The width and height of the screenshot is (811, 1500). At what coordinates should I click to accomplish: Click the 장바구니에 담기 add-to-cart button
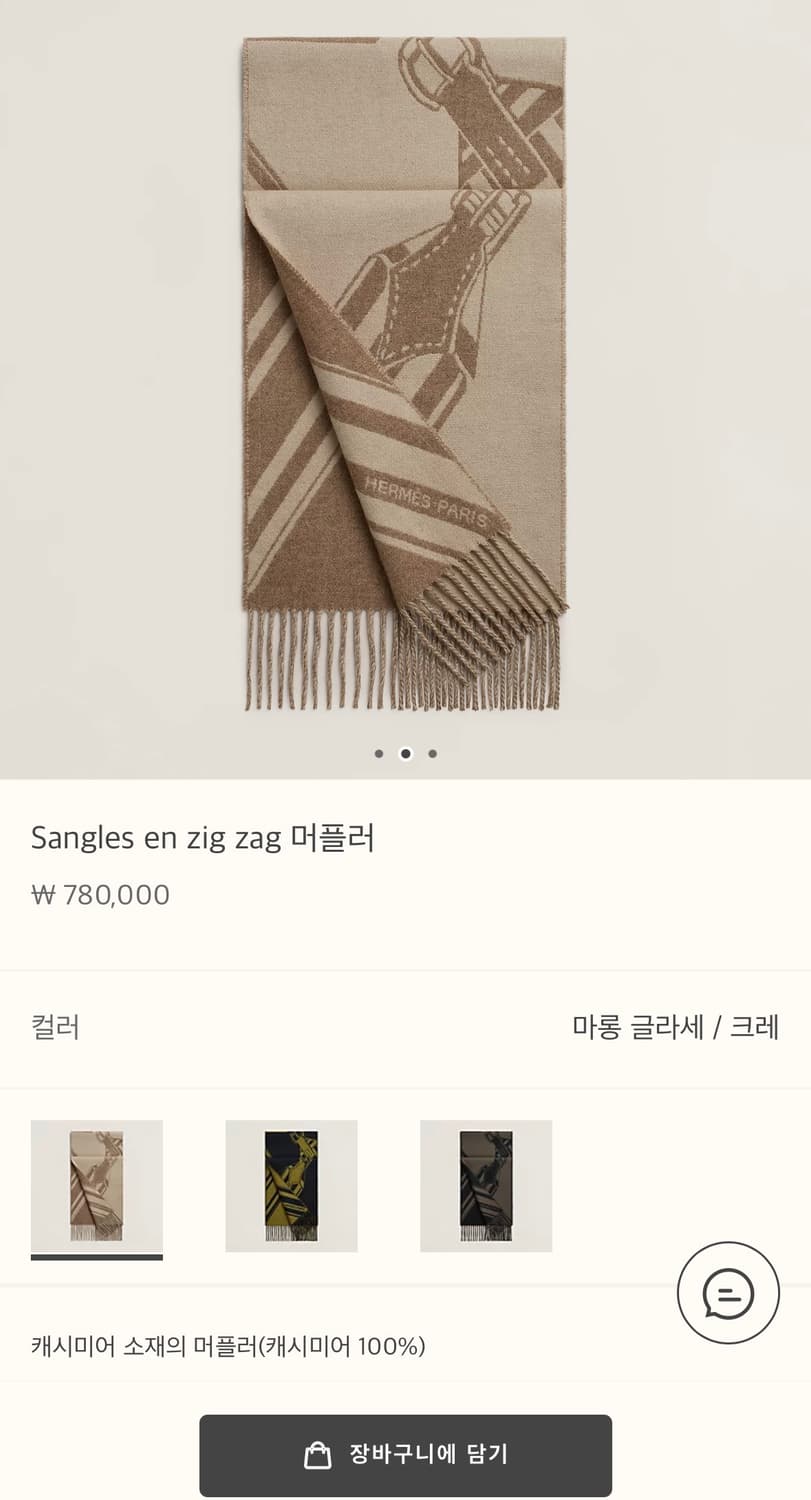pyautogui.click(x=405, y=1456)
